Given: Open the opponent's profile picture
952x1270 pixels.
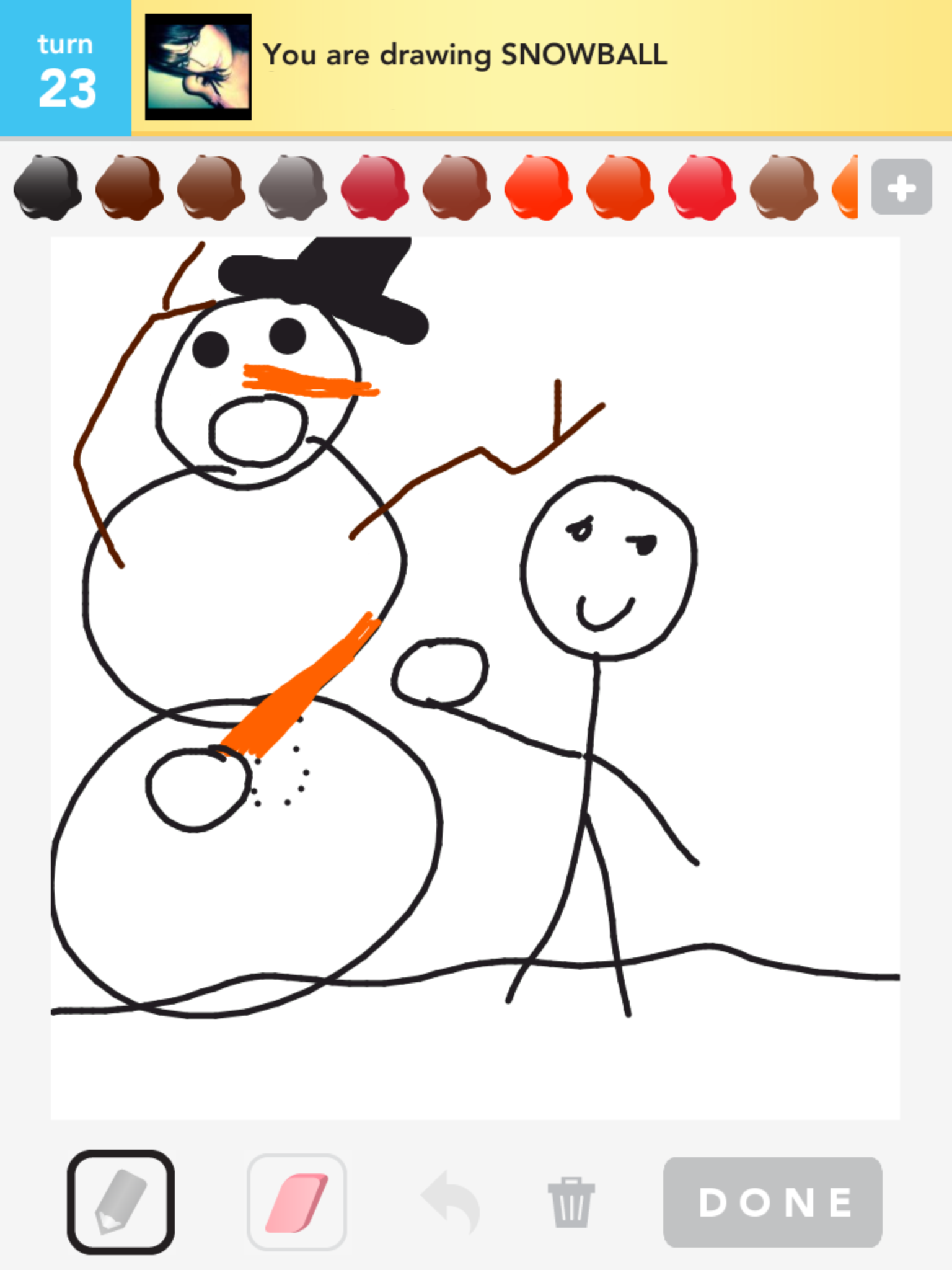Looking at the screenshot, I should (x=198, y=67).
